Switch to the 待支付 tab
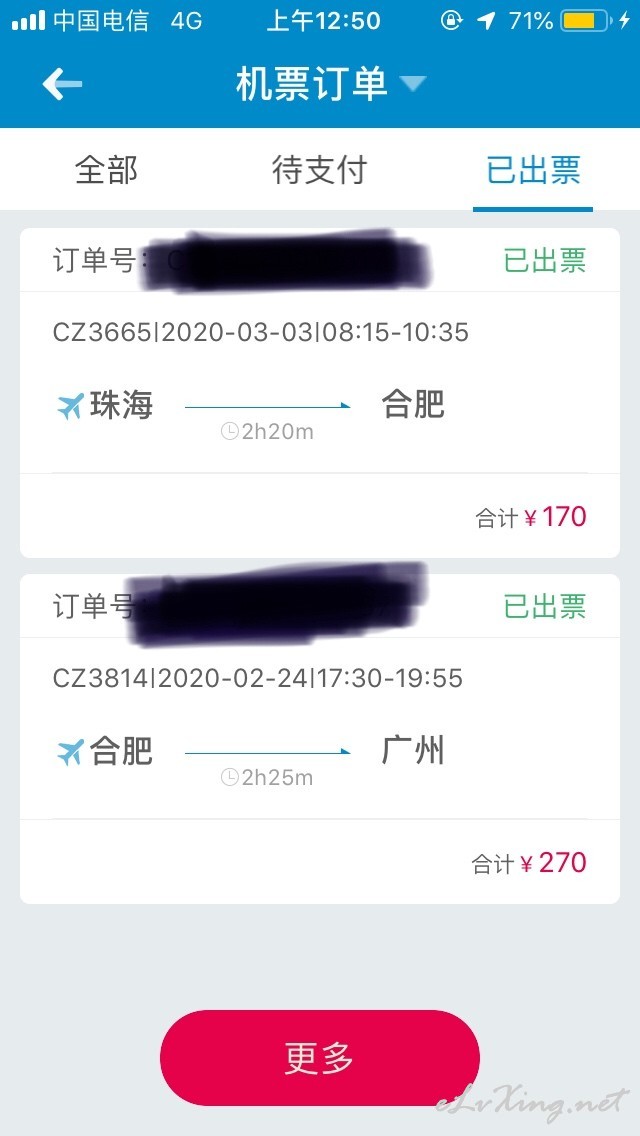The height and width of the screenshot is (1136, 640). (x=320, y=170)
